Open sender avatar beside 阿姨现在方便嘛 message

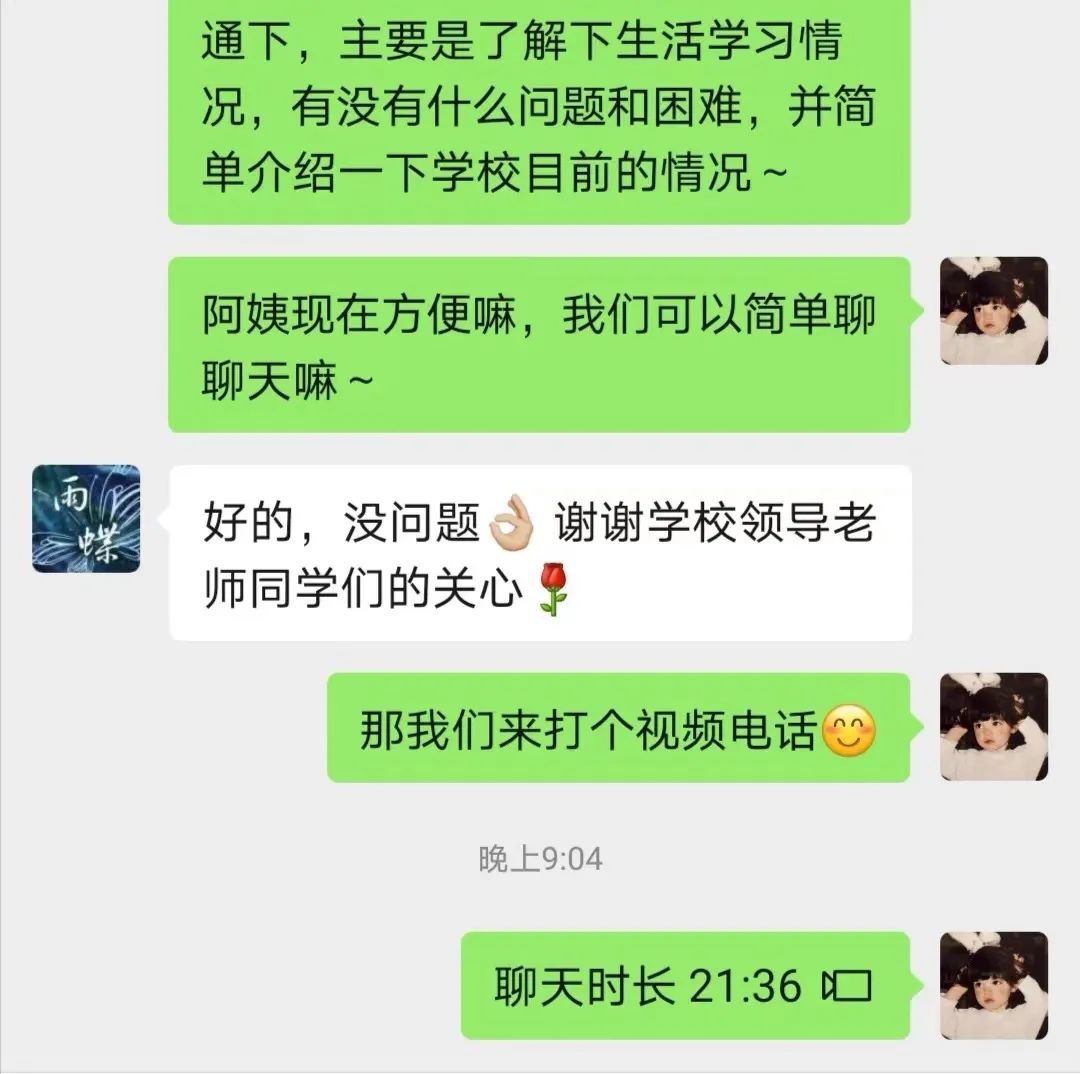tap(994, 311)
